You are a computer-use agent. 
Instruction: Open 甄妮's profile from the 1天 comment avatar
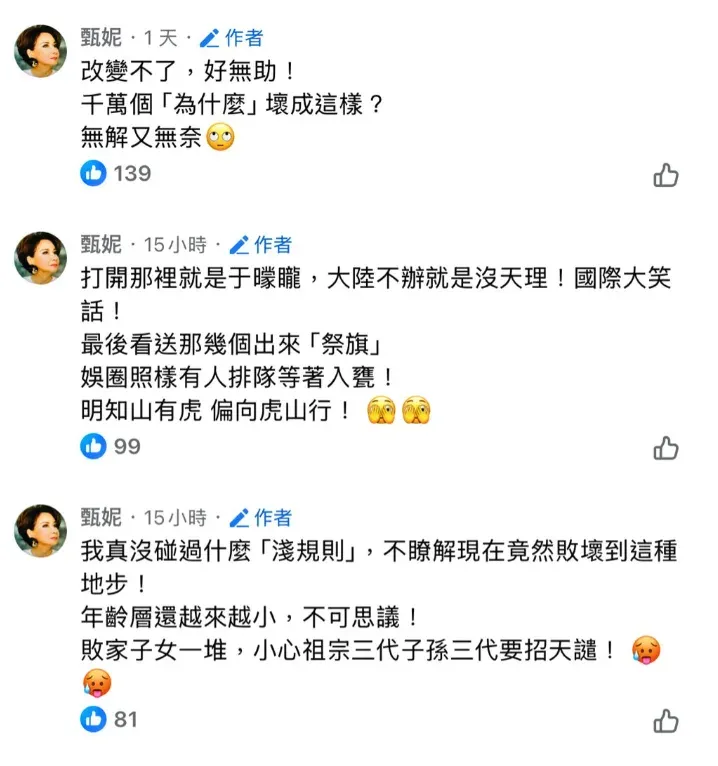[x=40, y=51]
